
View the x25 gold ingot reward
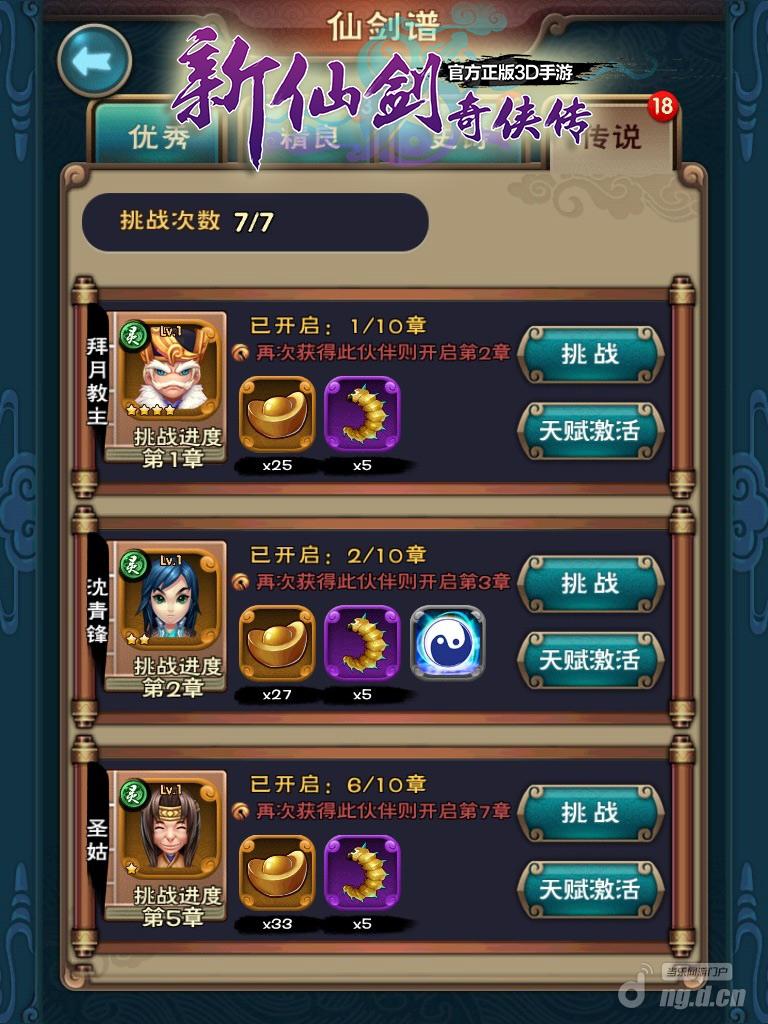[277, 413]
